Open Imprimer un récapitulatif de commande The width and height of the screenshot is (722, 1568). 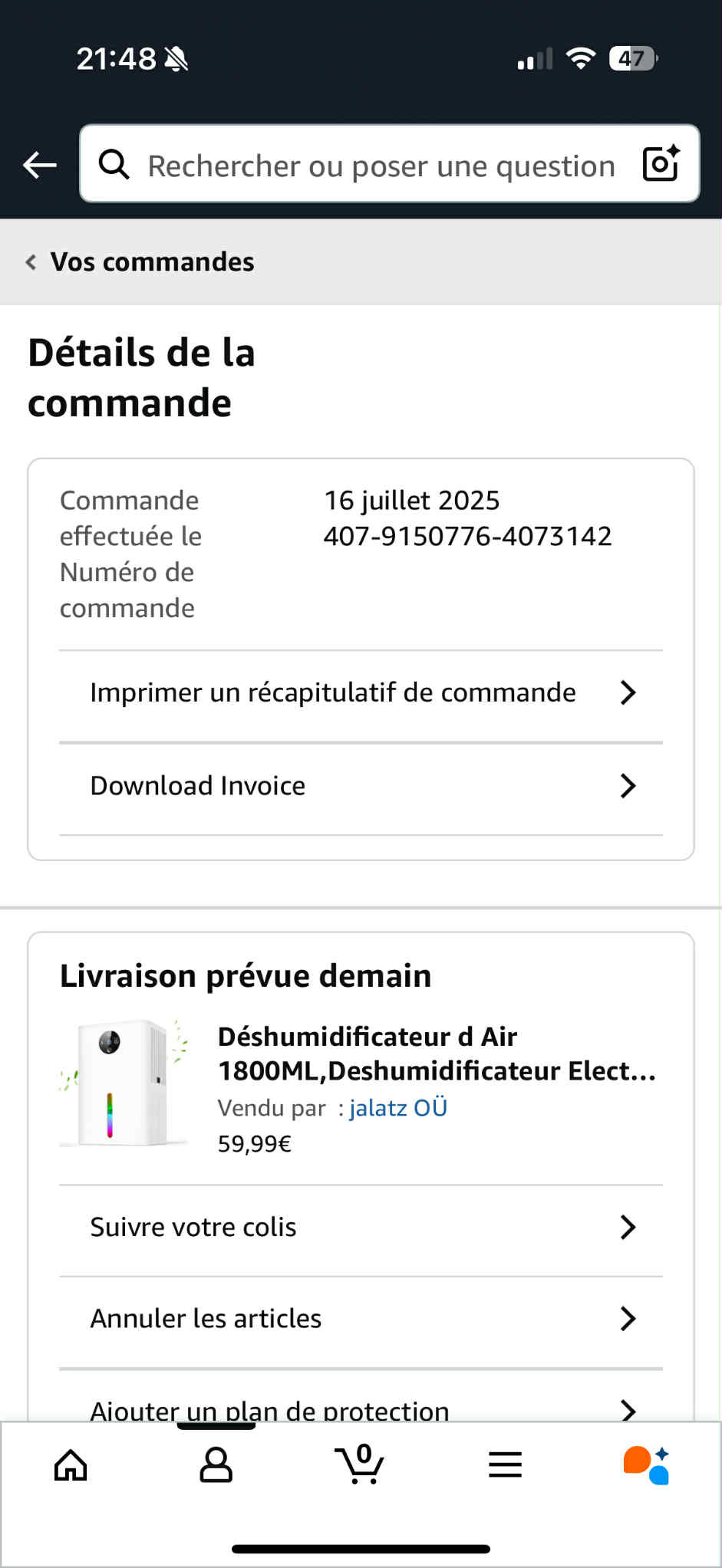click(x=361, y=693)
